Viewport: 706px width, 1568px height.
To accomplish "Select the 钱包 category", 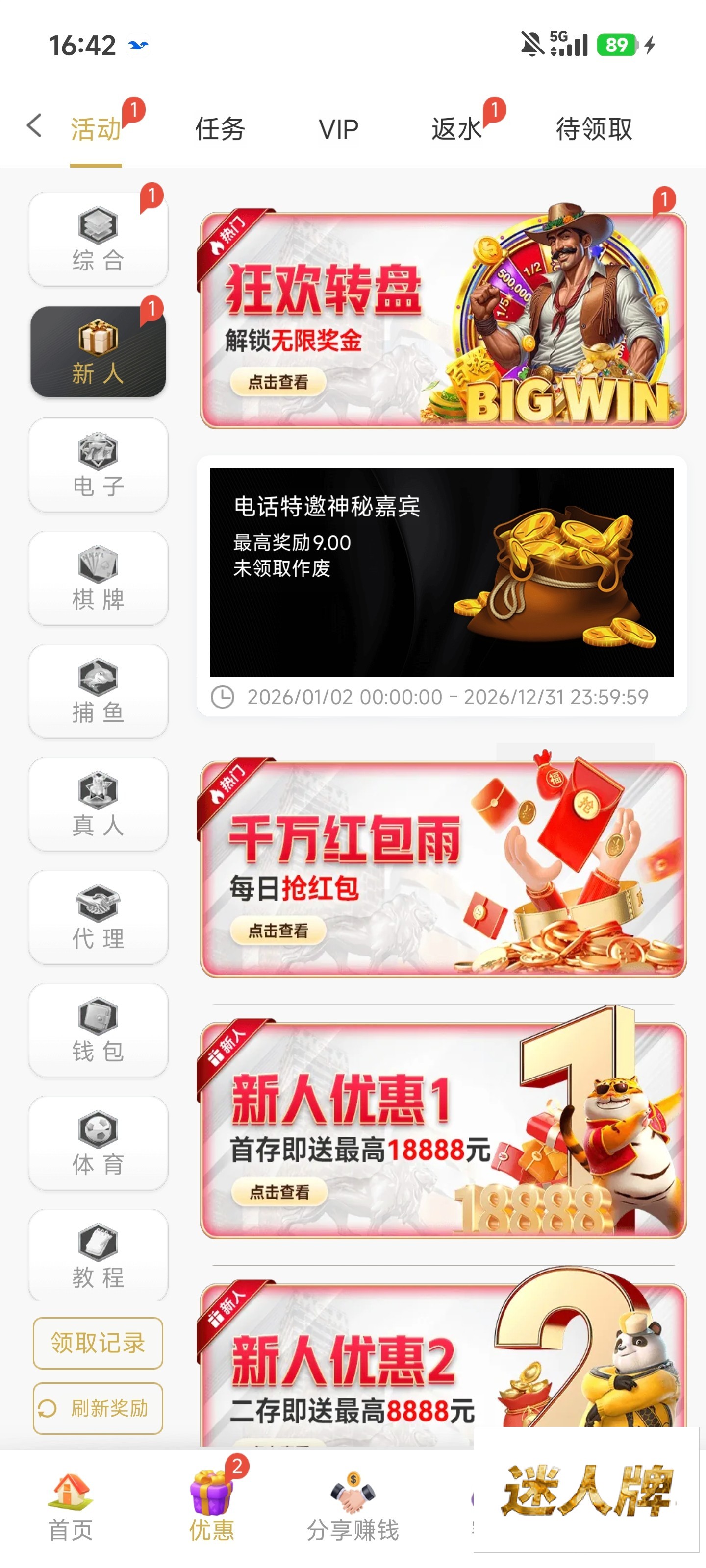I will point(98,1030).
